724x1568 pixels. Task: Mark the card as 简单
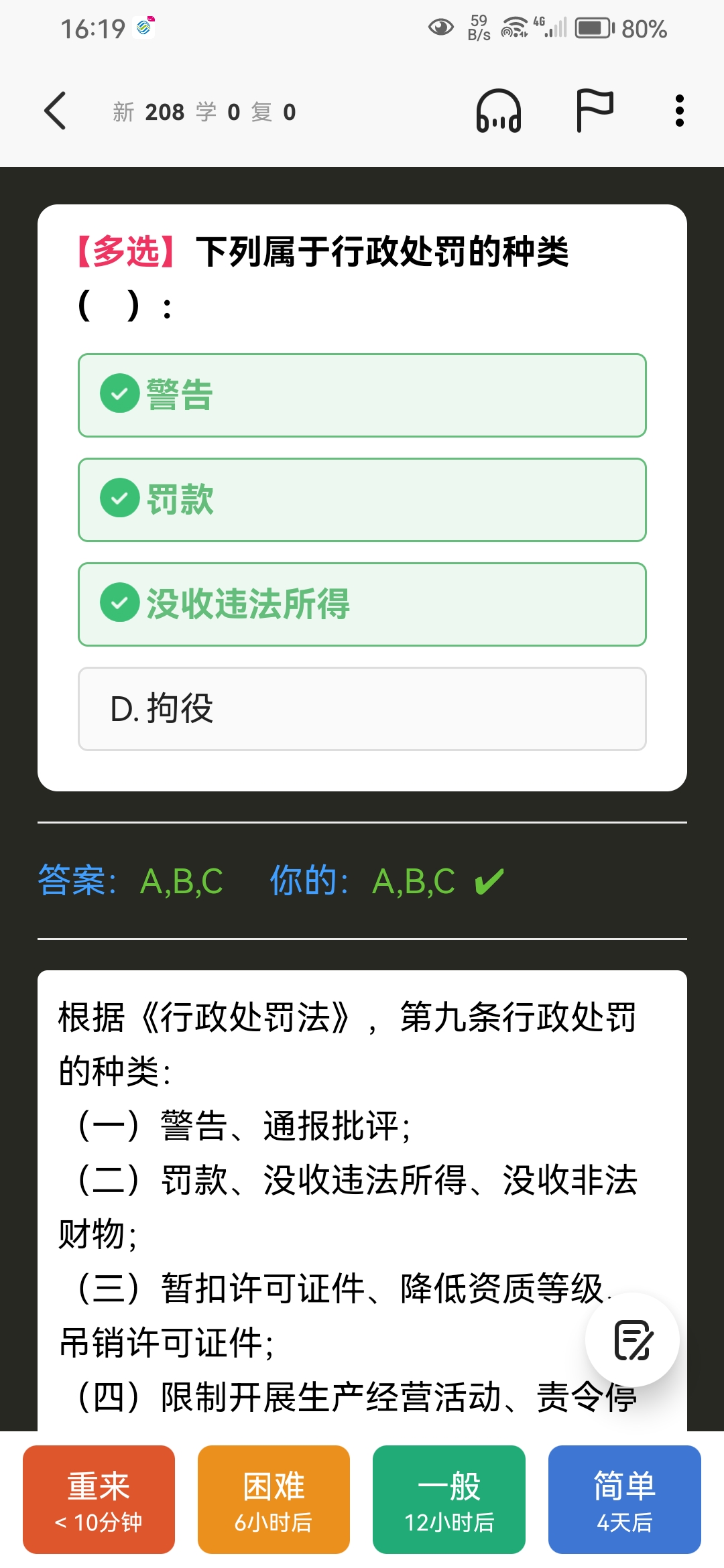click(625, 1500)
